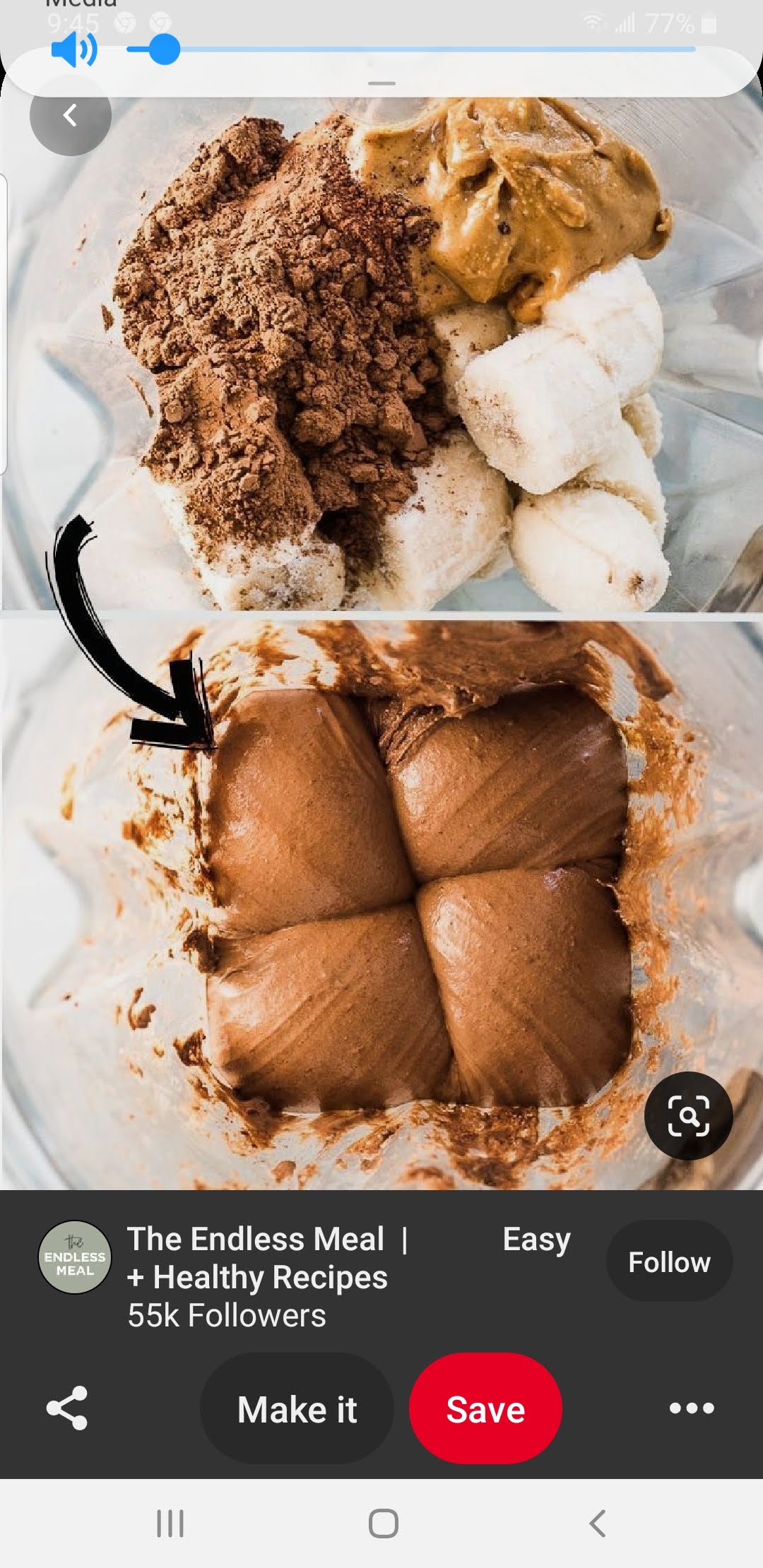This screenshot has width=763, height=1568.
Task: Go back using the top-left arrow
Action: (70, 115)
